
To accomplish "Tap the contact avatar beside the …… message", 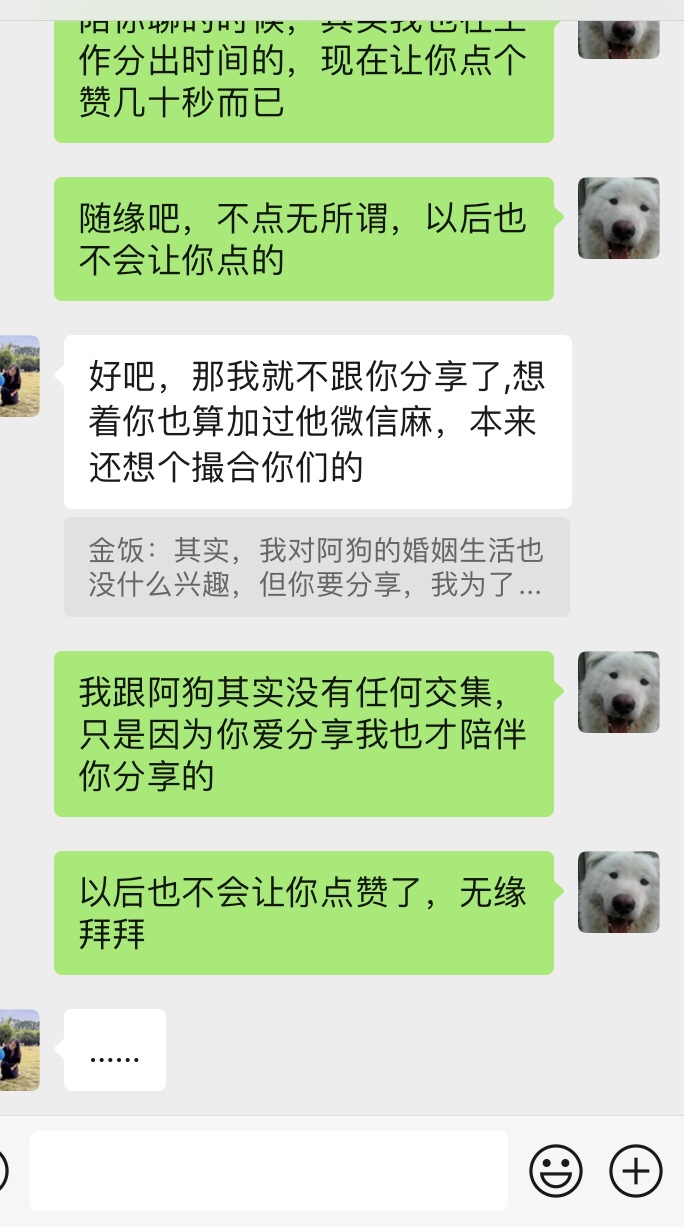I will tap(20, 1050).
